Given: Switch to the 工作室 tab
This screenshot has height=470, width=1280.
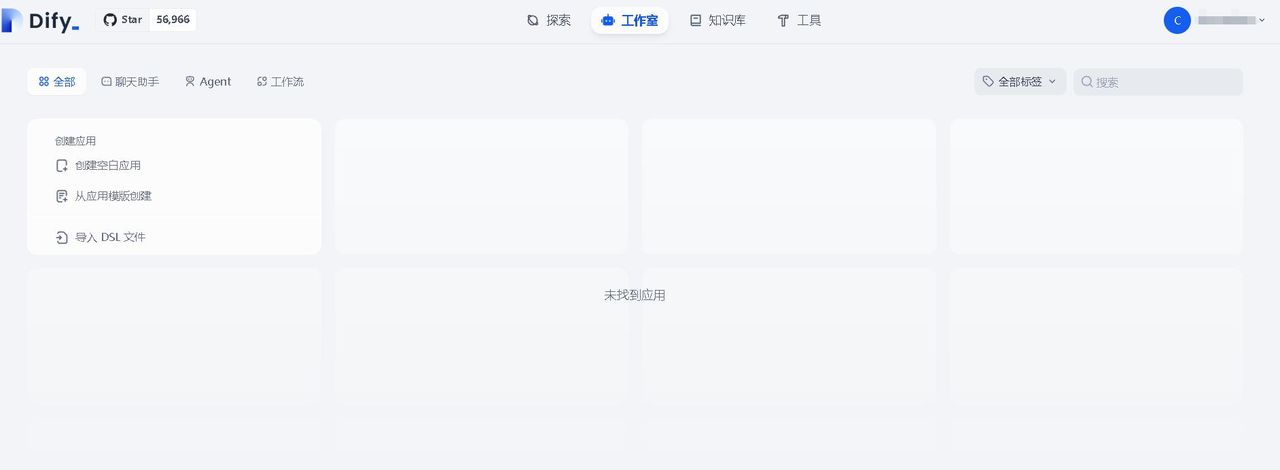Looking at the screenshot, I should click(629, 20).
